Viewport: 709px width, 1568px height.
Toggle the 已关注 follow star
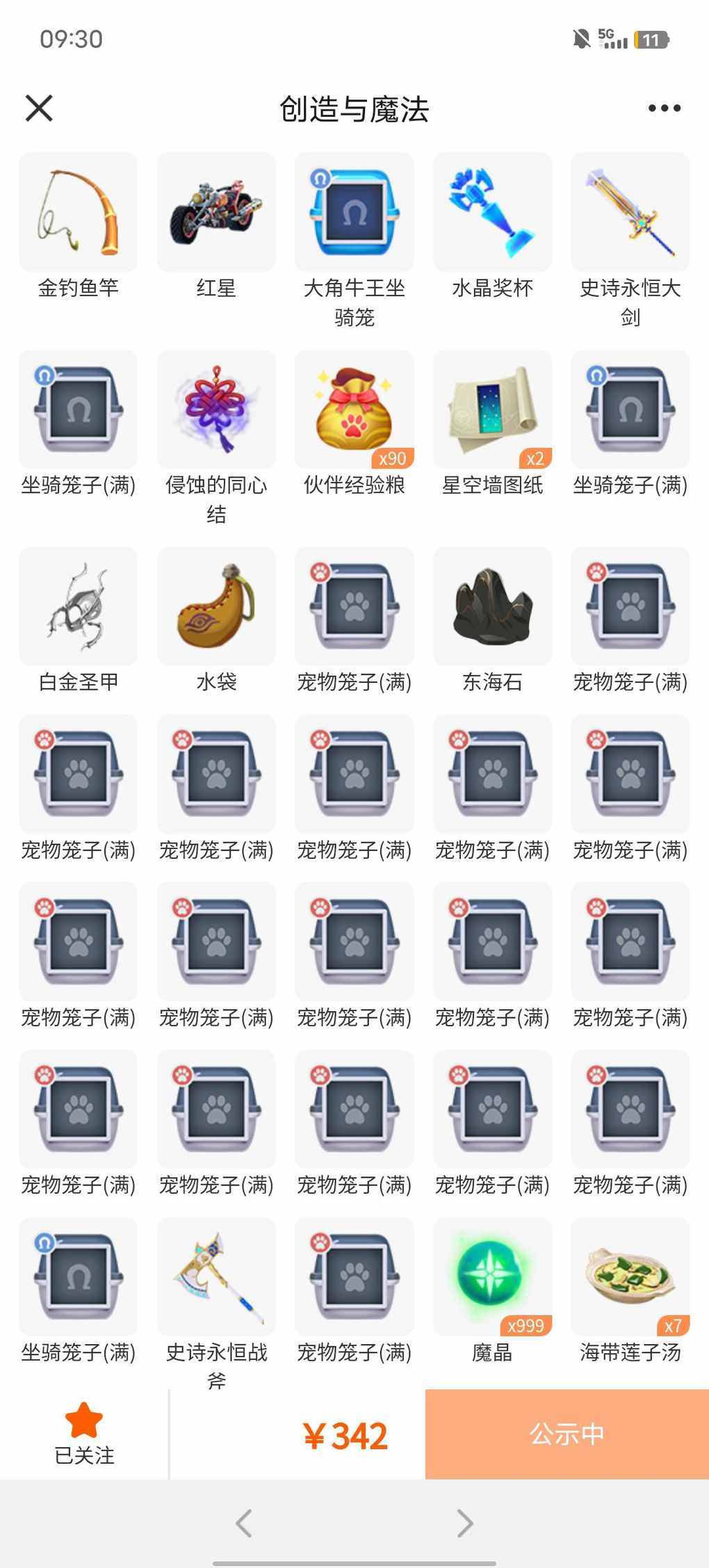click(84, 1434)
